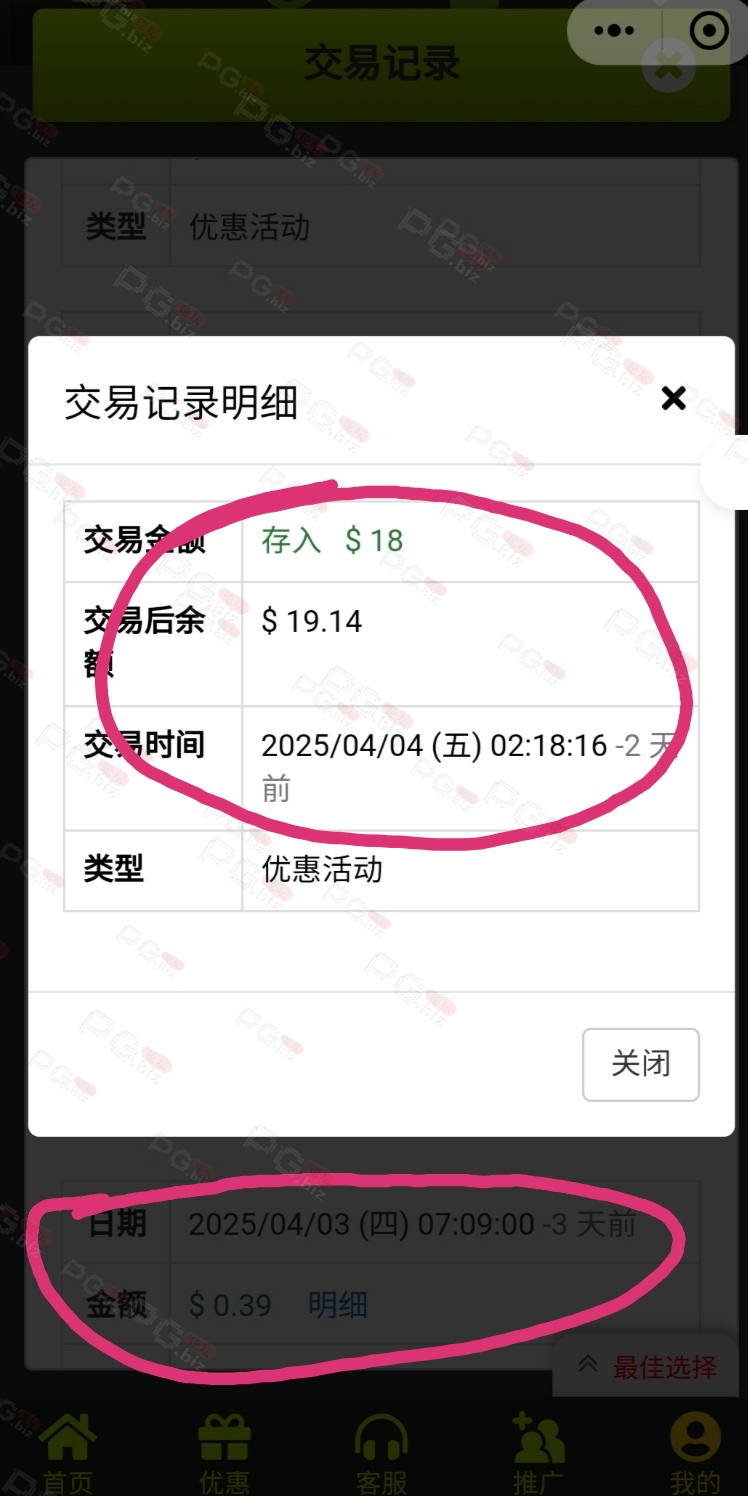The image size is (748, 1496).
Task: Dismiss the 交易记录 panel with the green X
Action: click(668, 69)
